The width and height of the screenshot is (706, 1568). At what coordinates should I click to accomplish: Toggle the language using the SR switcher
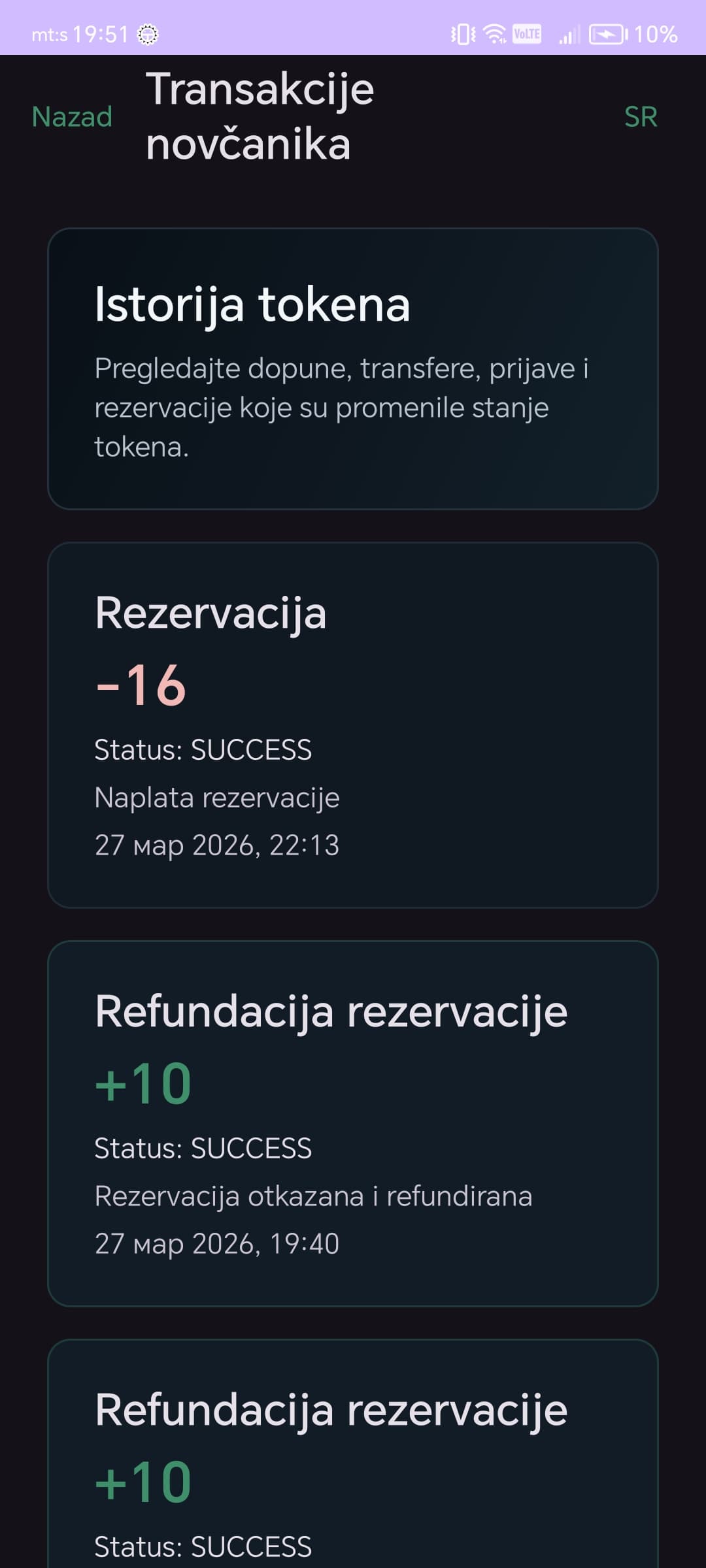642,118
